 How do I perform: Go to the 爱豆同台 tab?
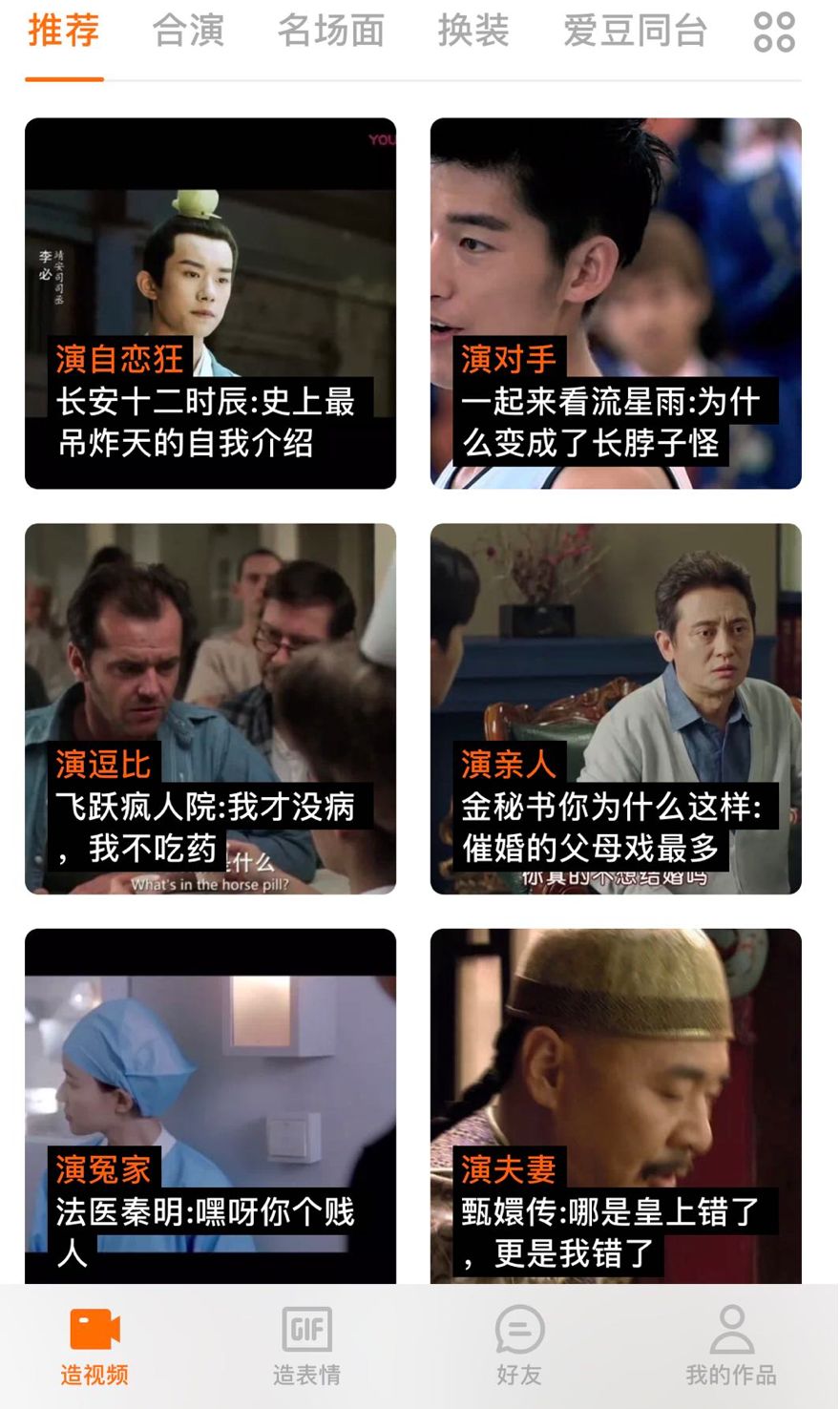635,32
